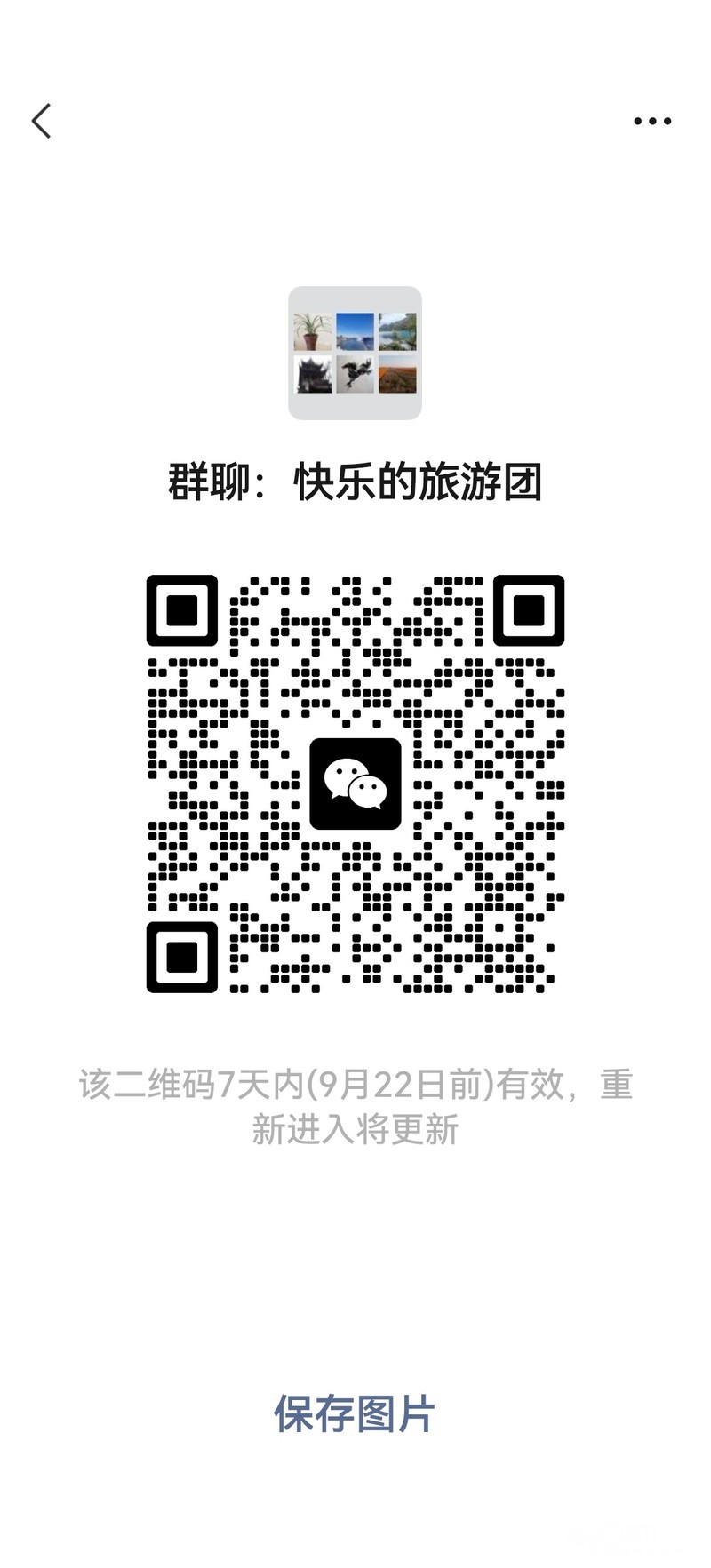This screenshot has width=711, height=1568.
Task: Open the three-dot more options menu
Action: pyautogui.click(x=652, y=121)
